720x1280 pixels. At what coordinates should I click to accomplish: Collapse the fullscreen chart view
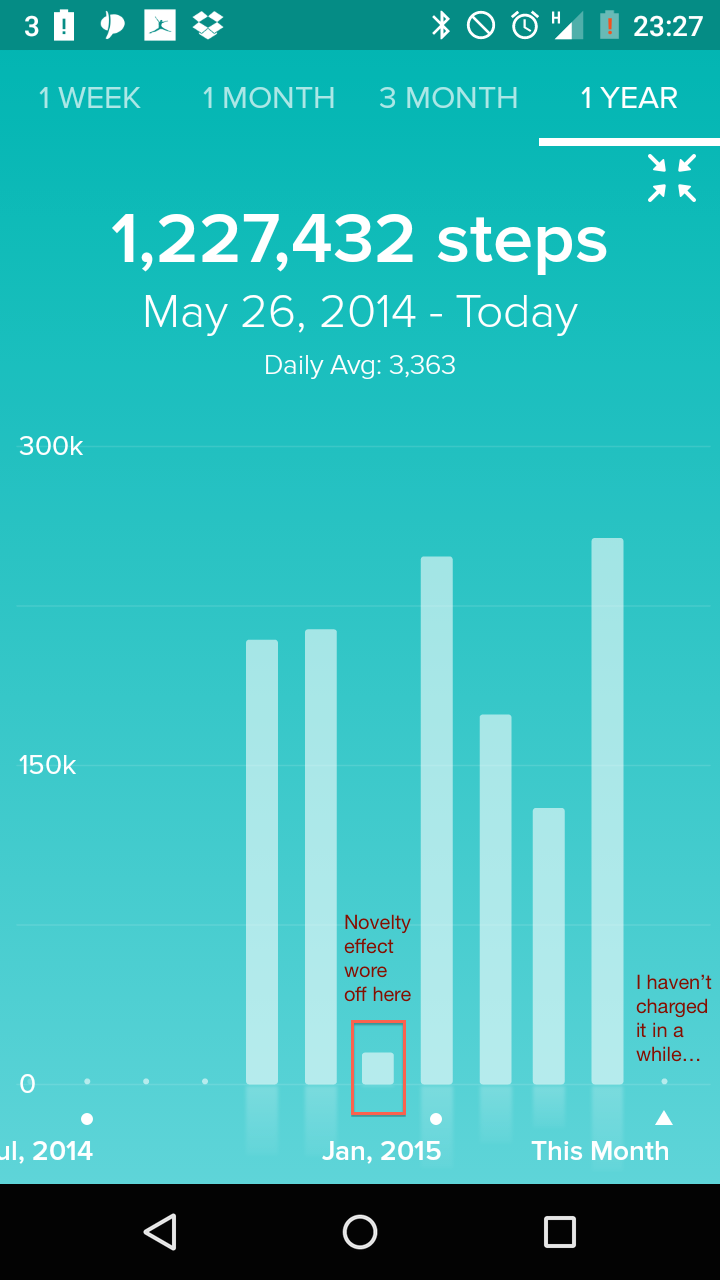point(671,178)
